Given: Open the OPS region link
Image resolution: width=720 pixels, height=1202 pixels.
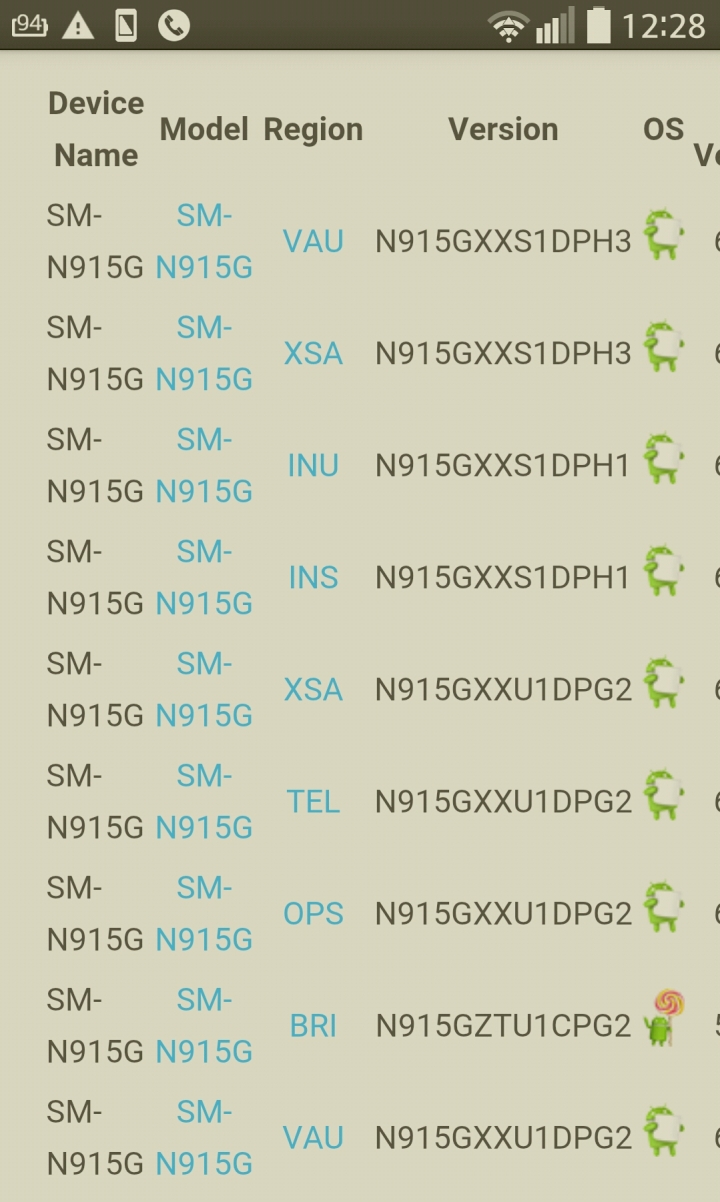Looking at the screenshot, I should pyautogui.click(x=313, y=914).
